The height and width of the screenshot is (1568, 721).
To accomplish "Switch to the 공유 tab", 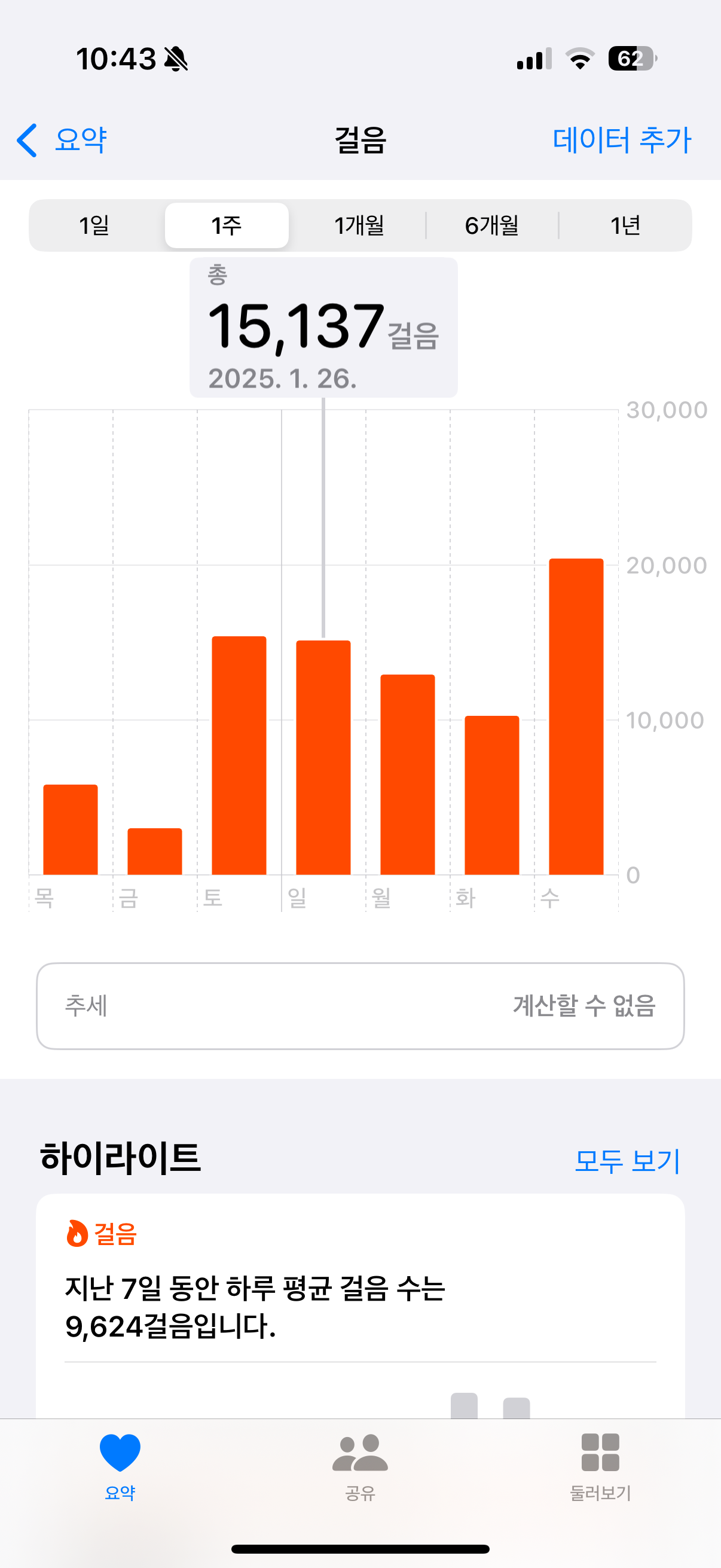I will [360, 1466].
